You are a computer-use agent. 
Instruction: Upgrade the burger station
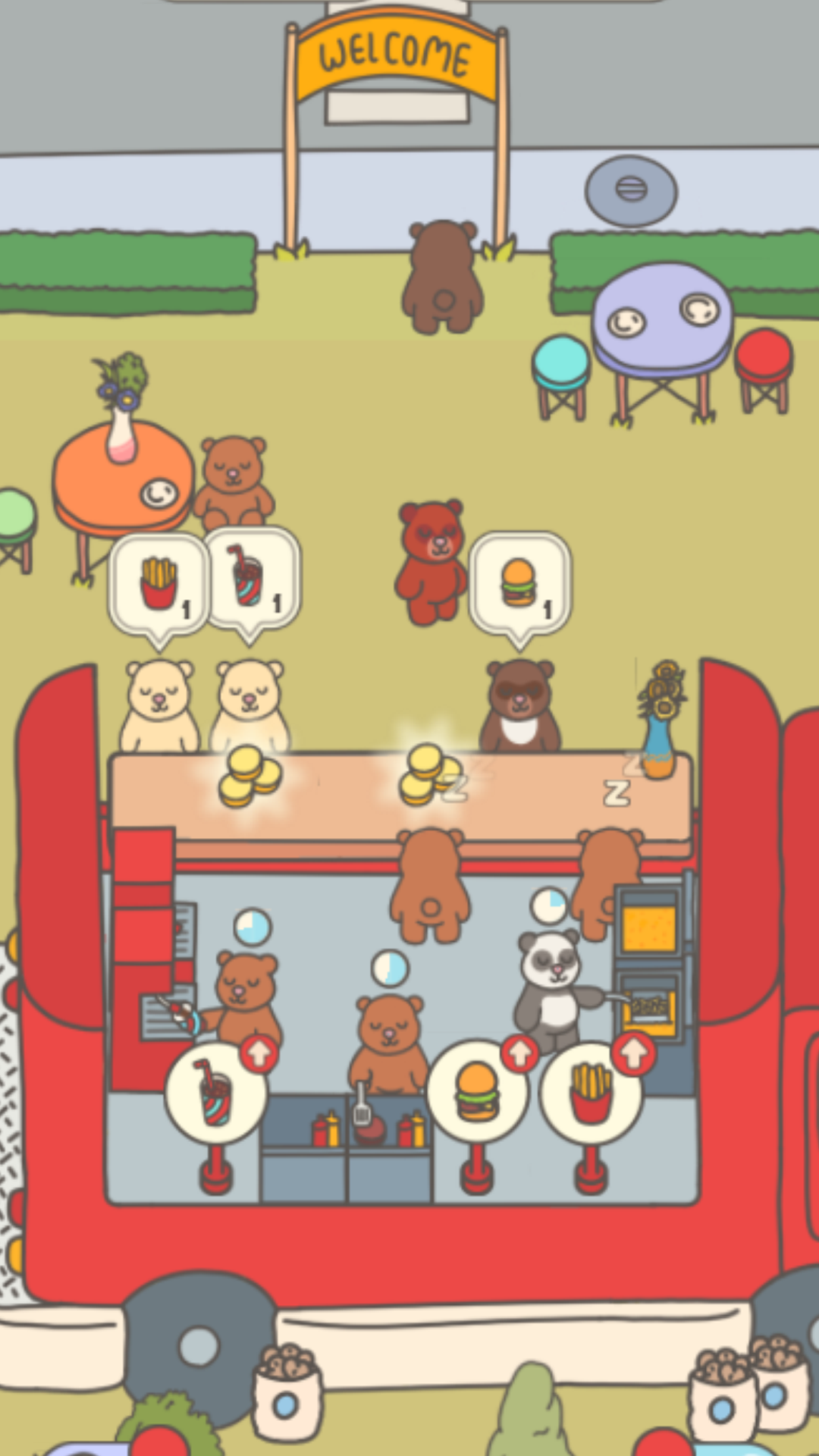pos(519,1053)
